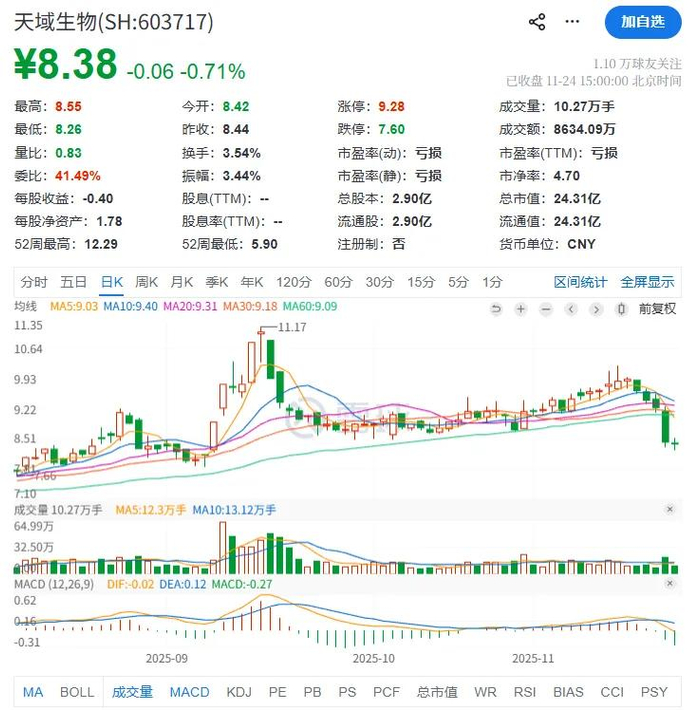Share this stock page
This screenshot has width=700, height=710.
(x=537, y=22)
